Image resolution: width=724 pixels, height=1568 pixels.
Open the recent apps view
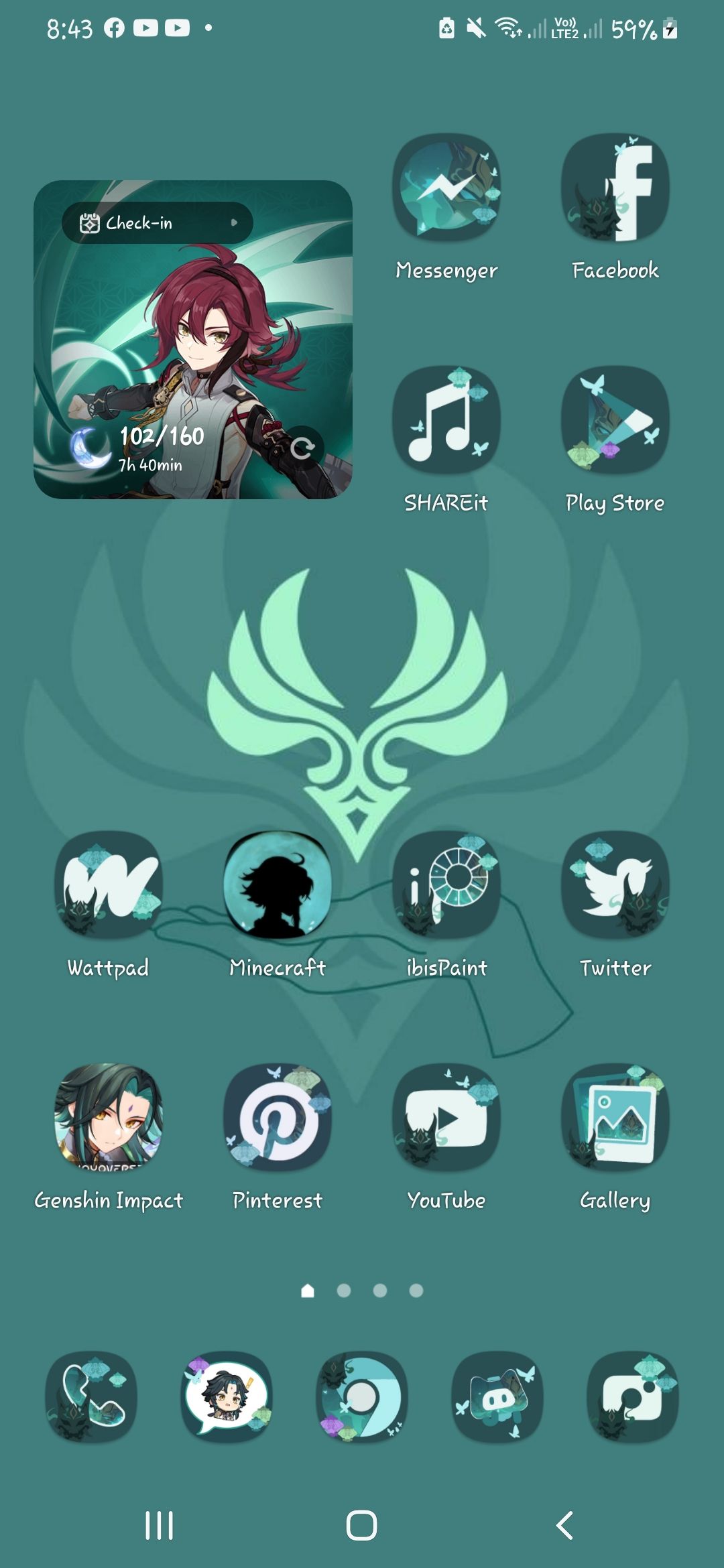point(160,1526)
